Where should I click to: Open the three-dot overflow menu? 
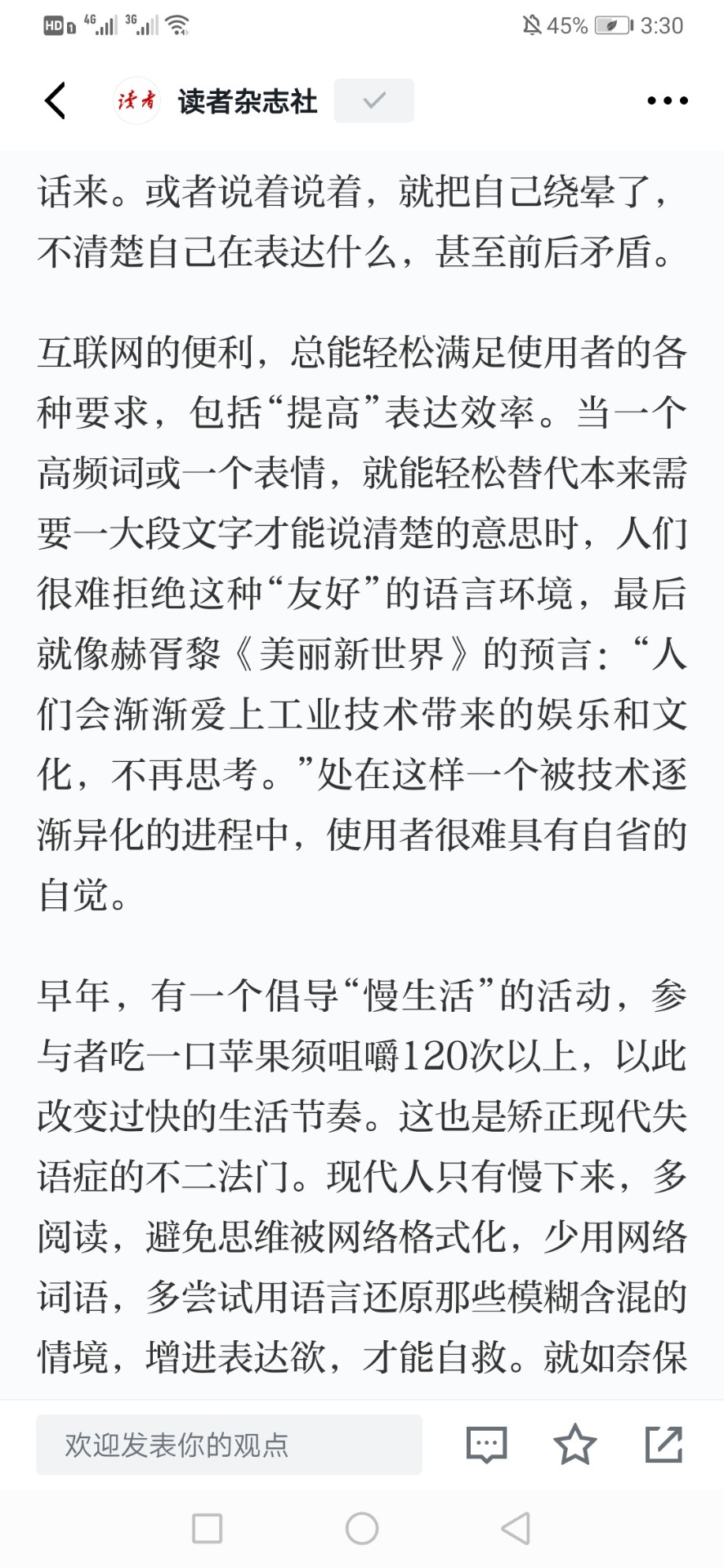[x=668, y=100]
